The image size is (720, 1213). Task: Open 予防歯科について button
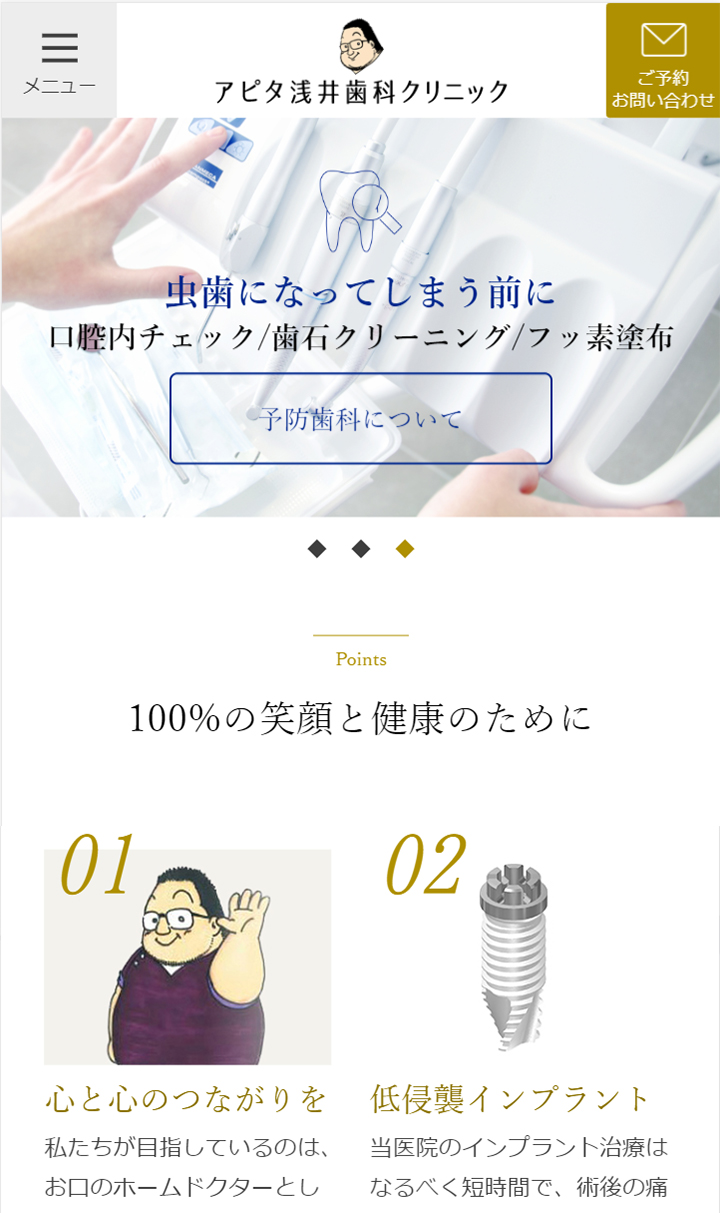pos(360,418)
